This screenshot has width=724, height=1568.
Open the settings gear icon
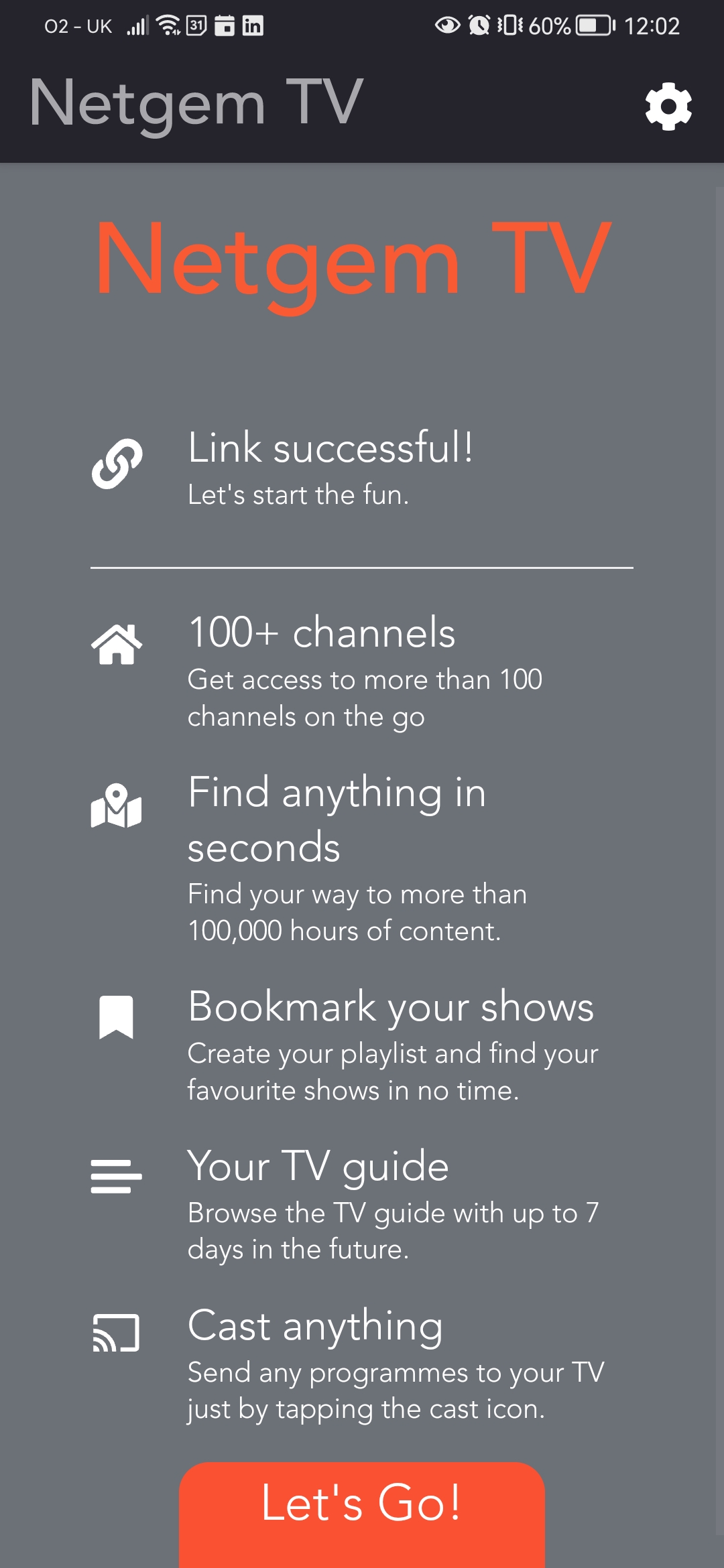pyautogui.click(x=668, y=107)
